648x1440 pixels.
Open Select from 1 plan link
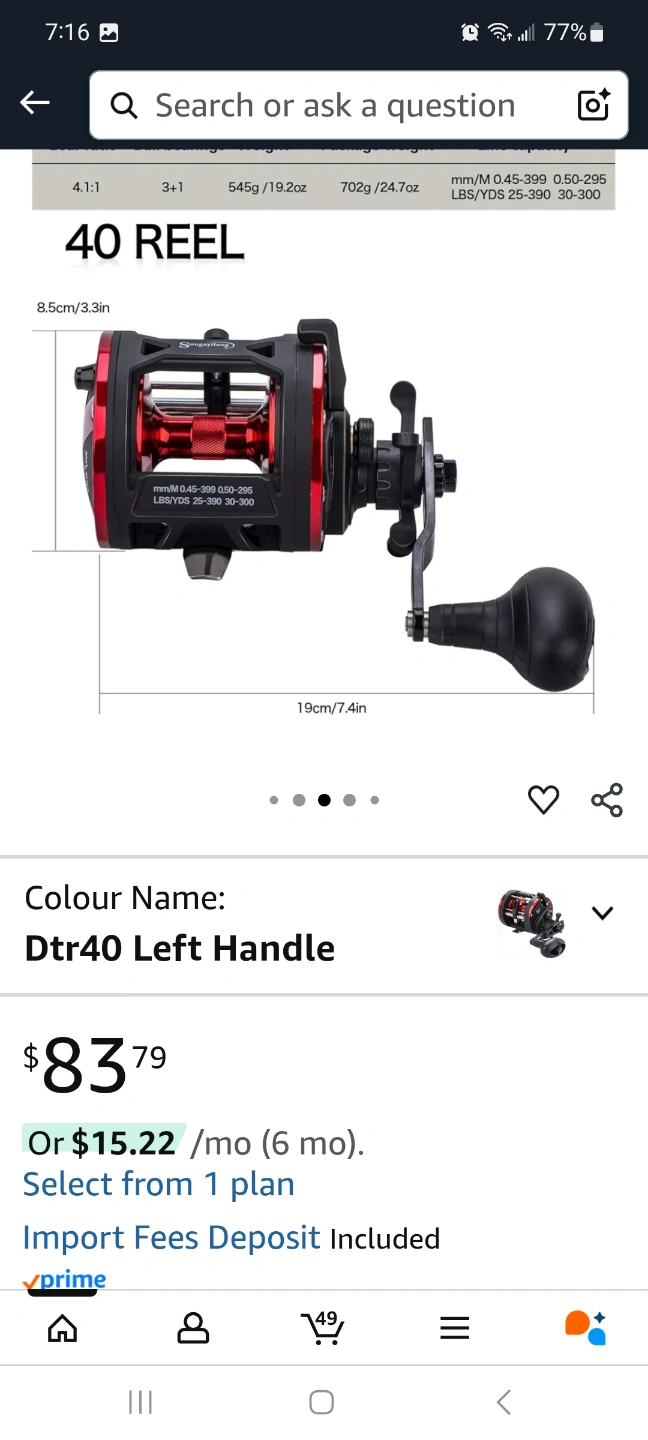[158, 1184]
